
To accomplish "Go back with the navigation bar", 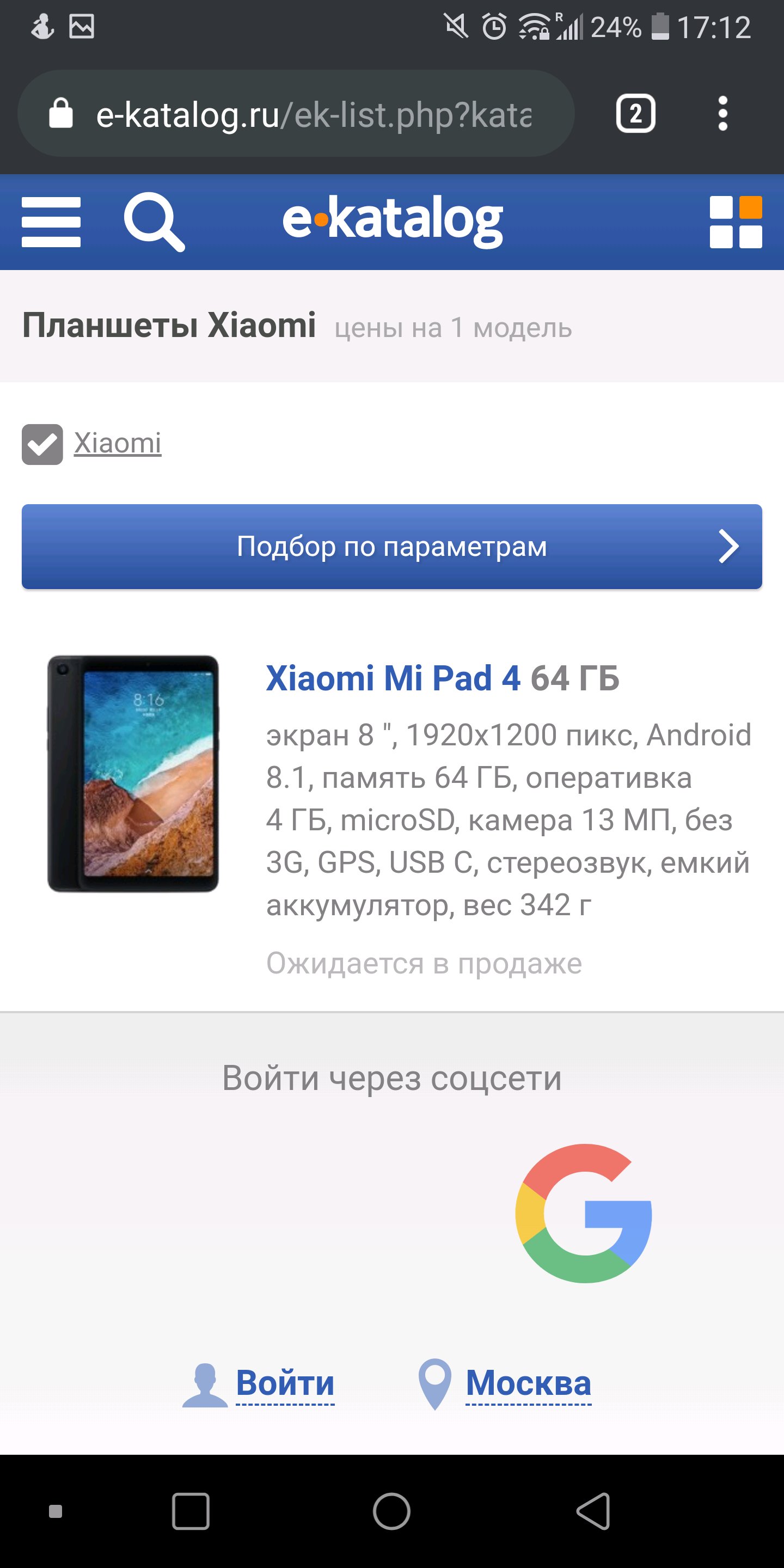I will tap(593, 1511).
